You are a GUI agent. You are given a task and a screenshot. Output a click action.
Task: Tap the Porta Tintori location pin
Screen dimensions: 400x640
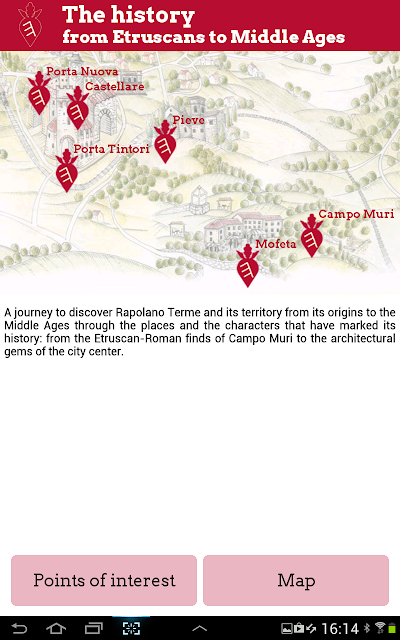[x=67, y=171]
